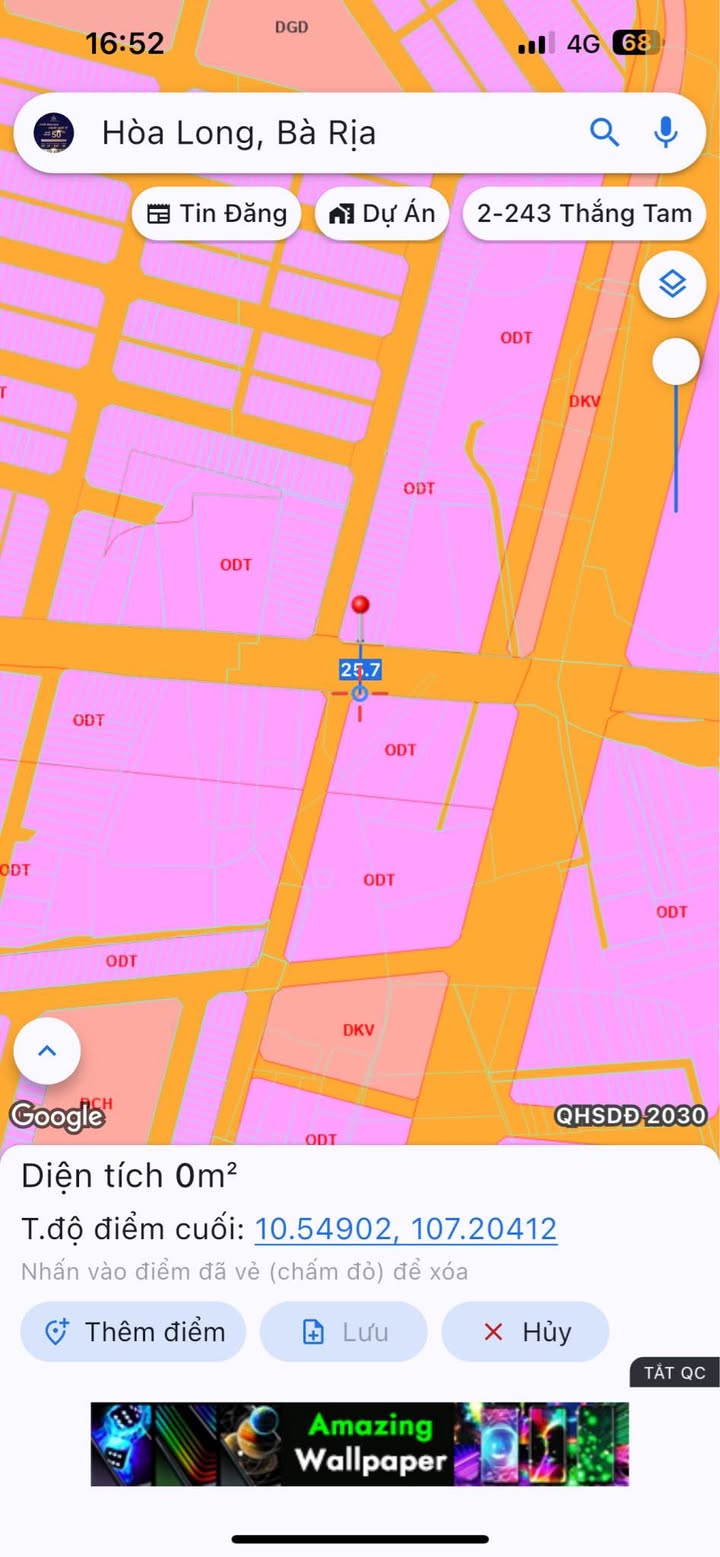This screenshot has height=1557, width=720.
Task: Tap the 2-243 Thắng Tam chip
Action: pyautogui.click(x=584, y=213)
